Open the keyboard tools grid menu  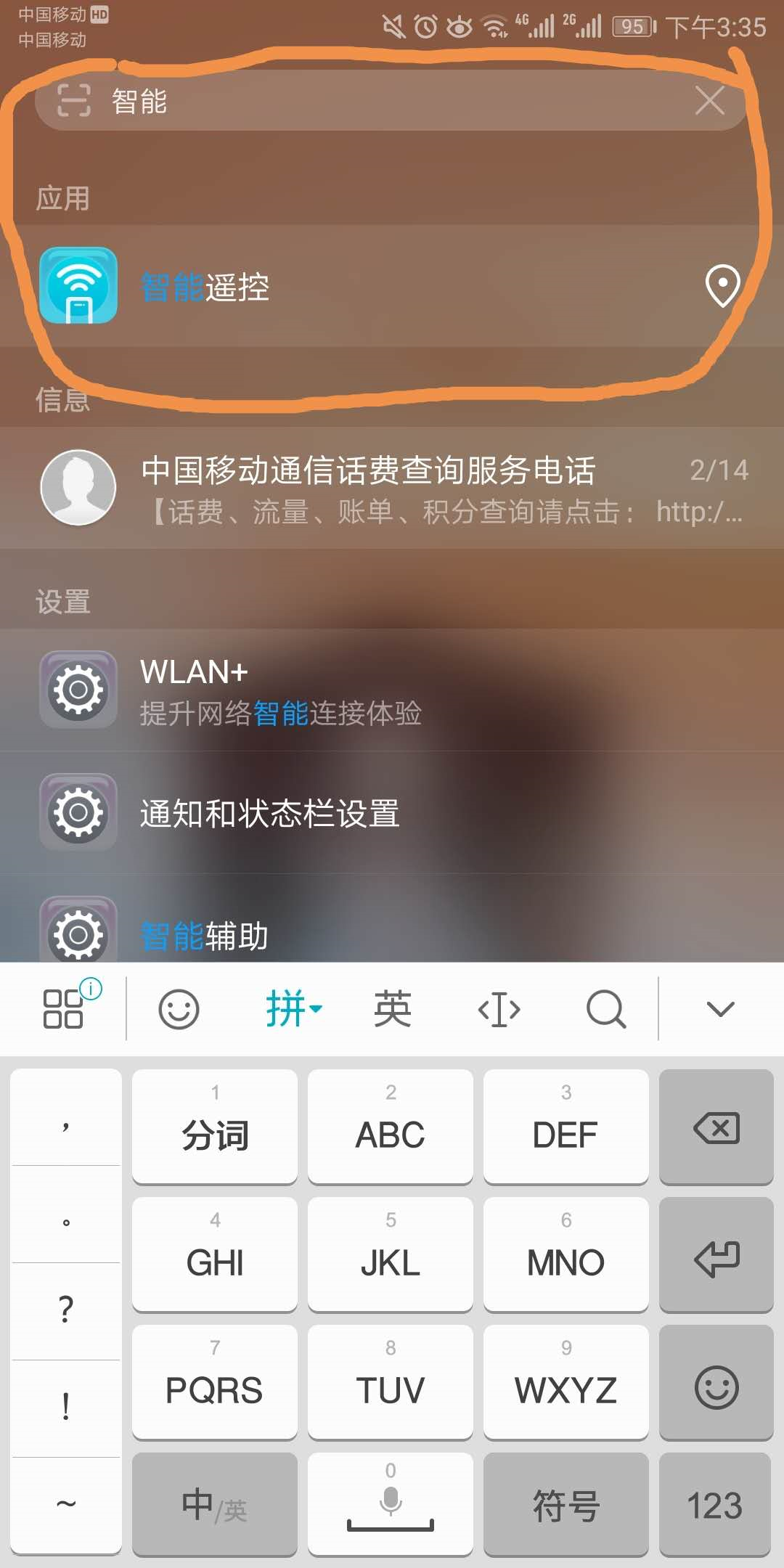[x=64, y=1008]
